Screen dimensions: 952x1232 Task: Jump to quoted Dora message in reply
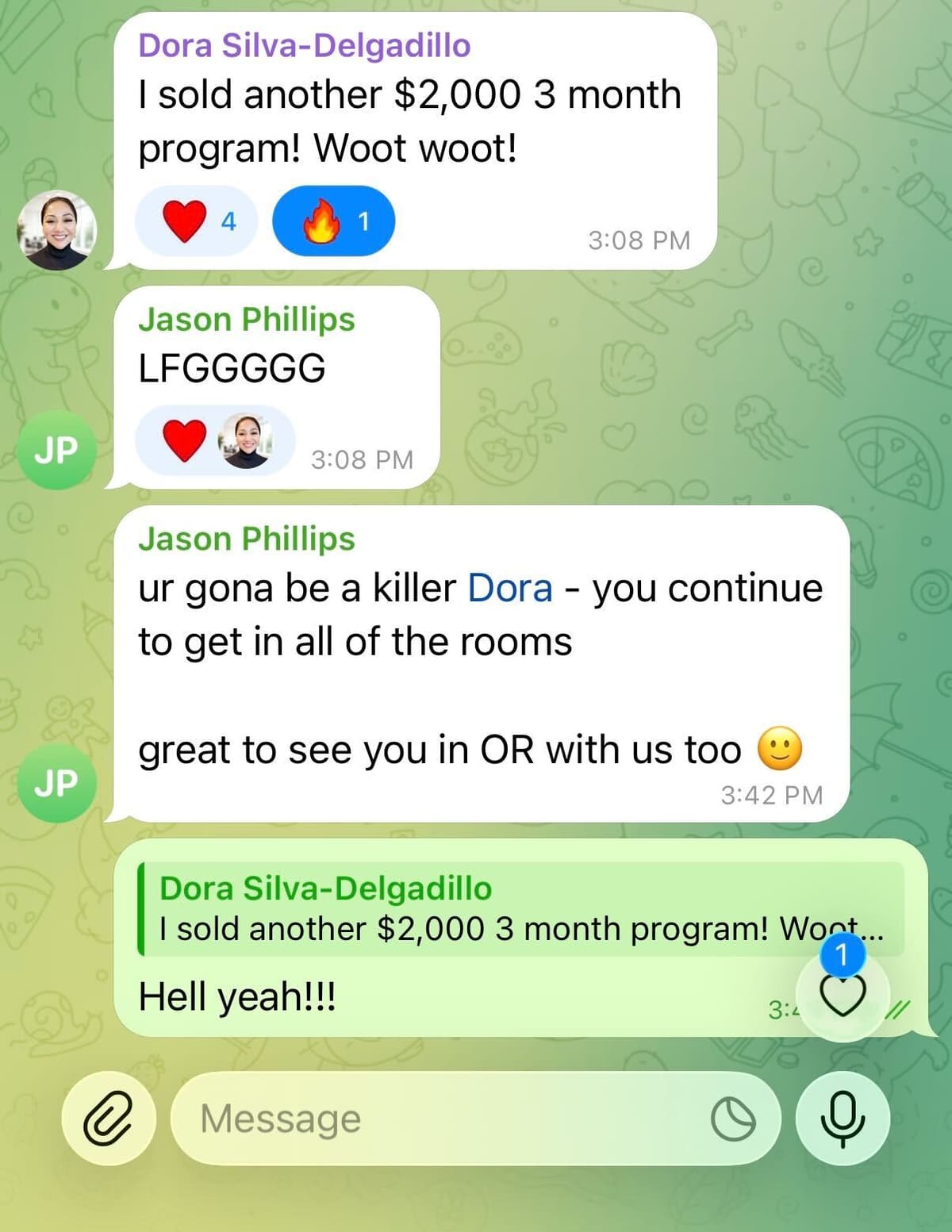(x=520, y=908)
